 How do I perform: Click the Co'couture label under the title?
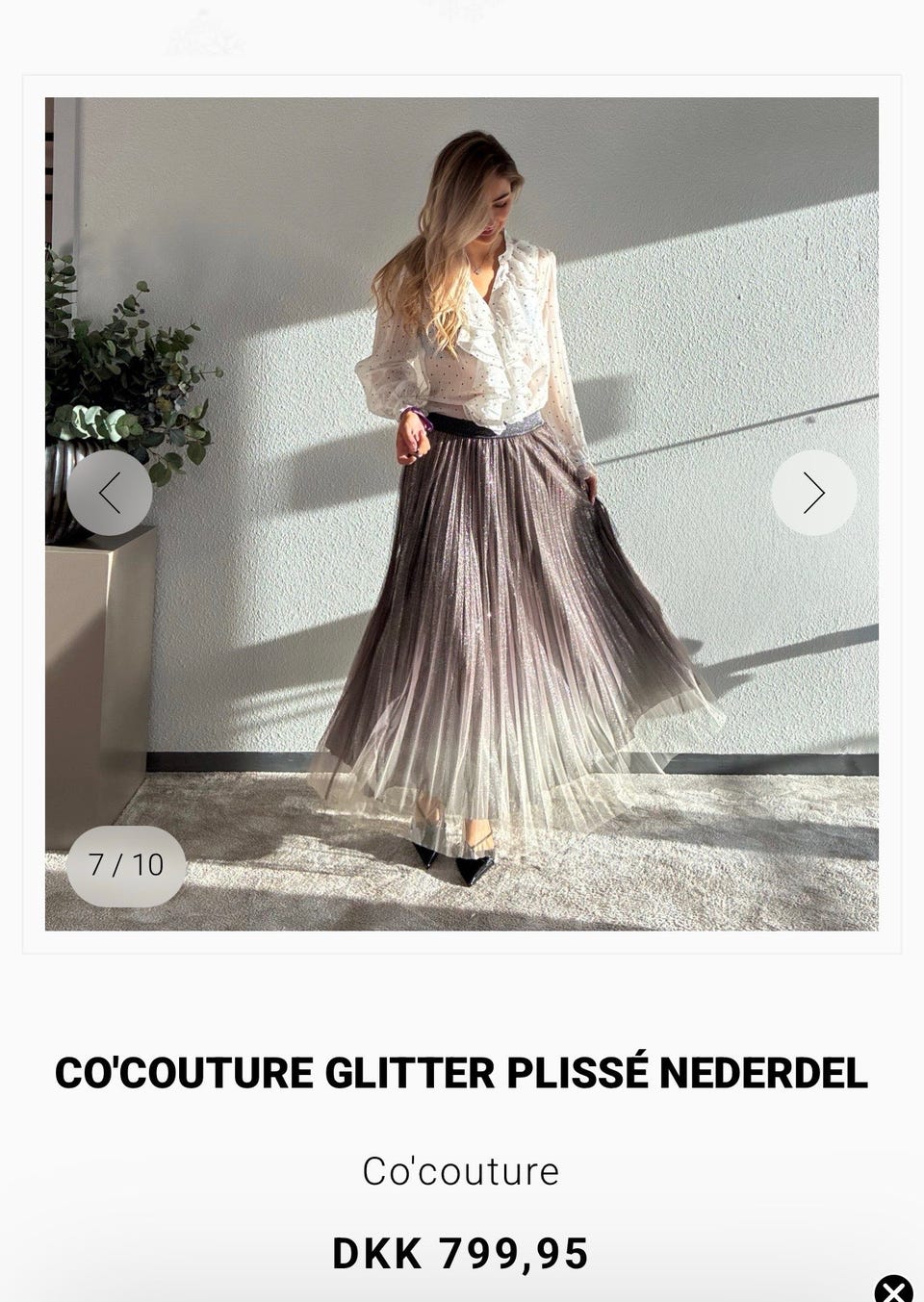pos(461,1171)
